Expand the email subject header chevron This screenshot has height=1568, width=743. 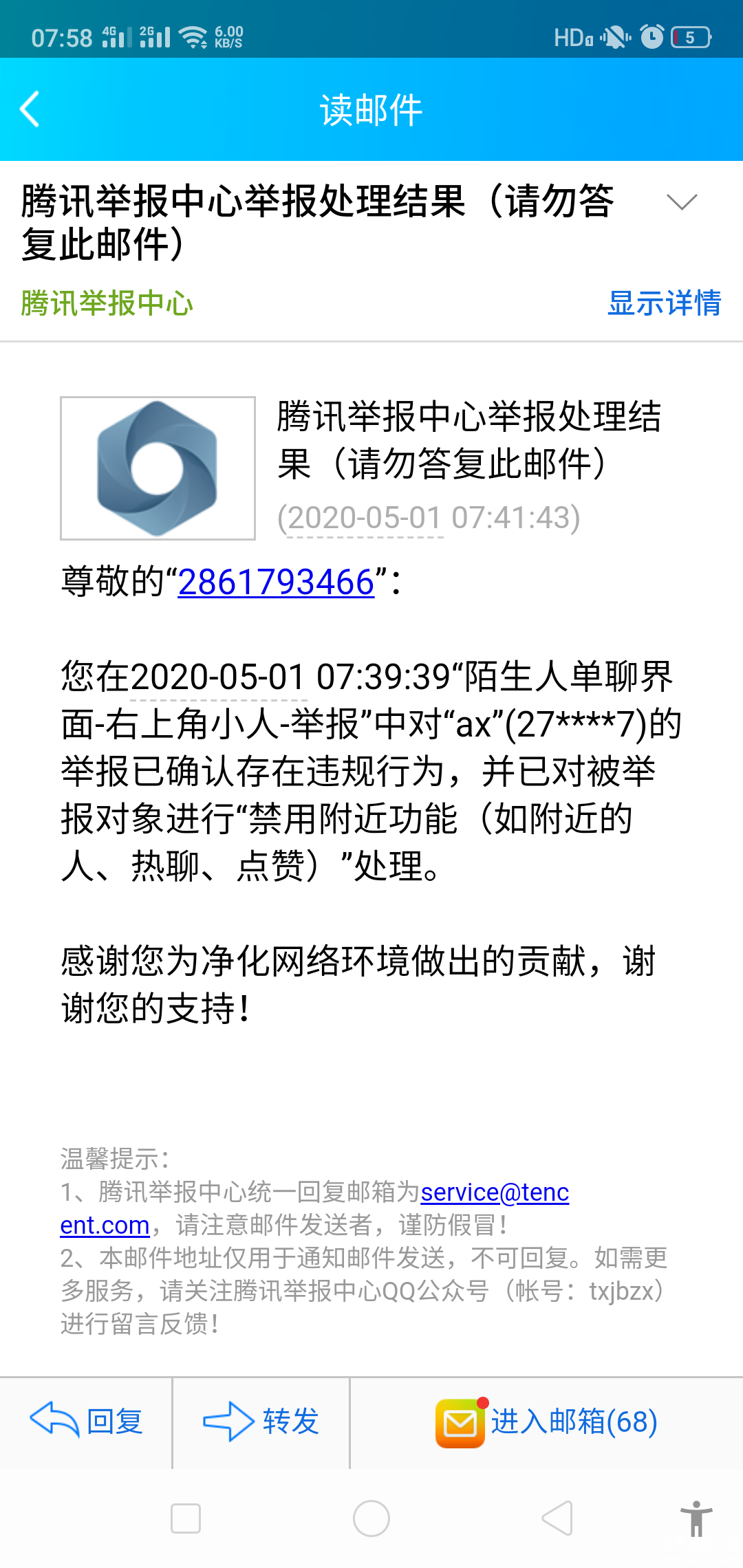(x=682, y=202)
